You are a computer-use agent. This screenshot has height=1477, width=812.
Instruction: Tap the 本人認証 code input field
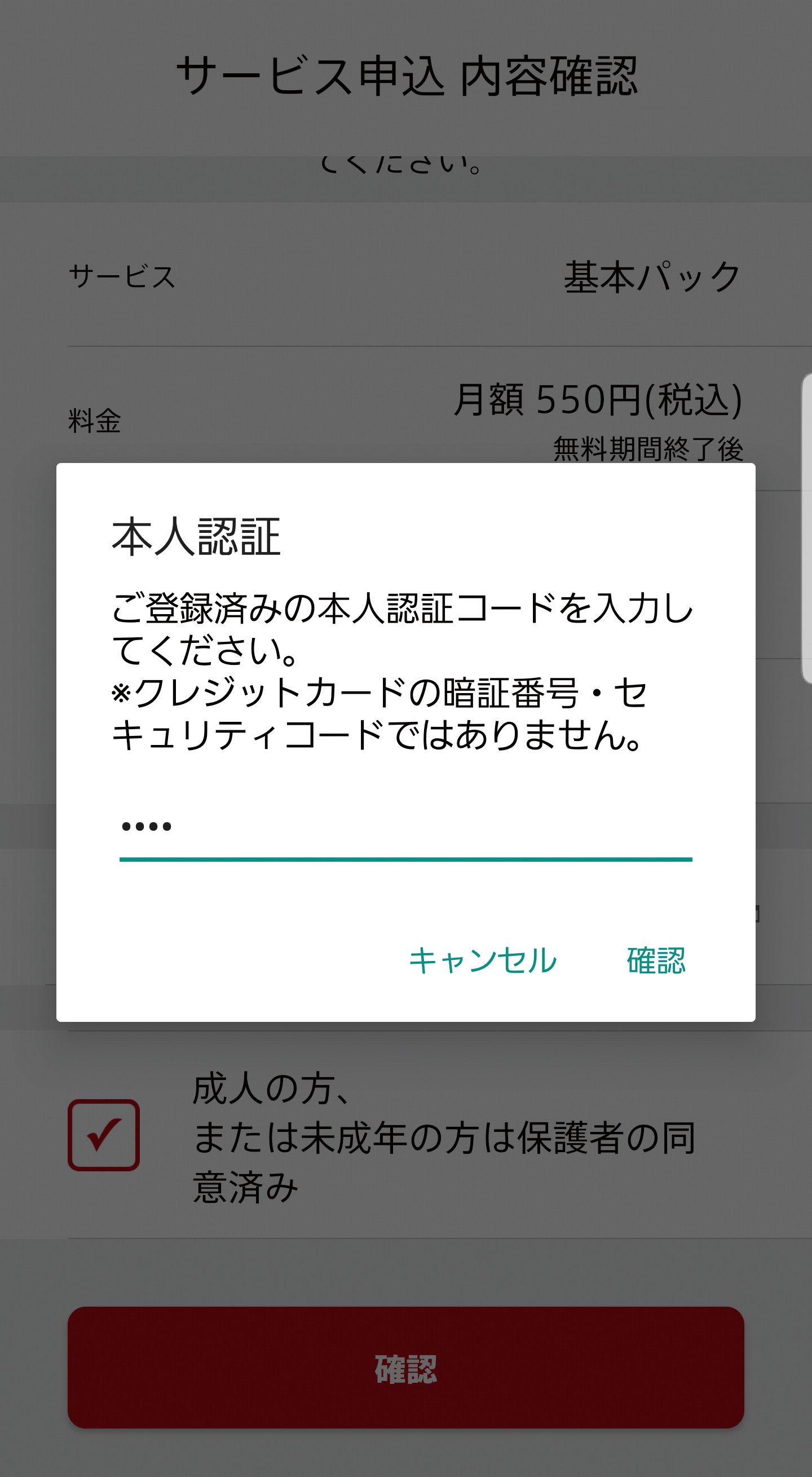pyautogui.click(x=405, y=828)
